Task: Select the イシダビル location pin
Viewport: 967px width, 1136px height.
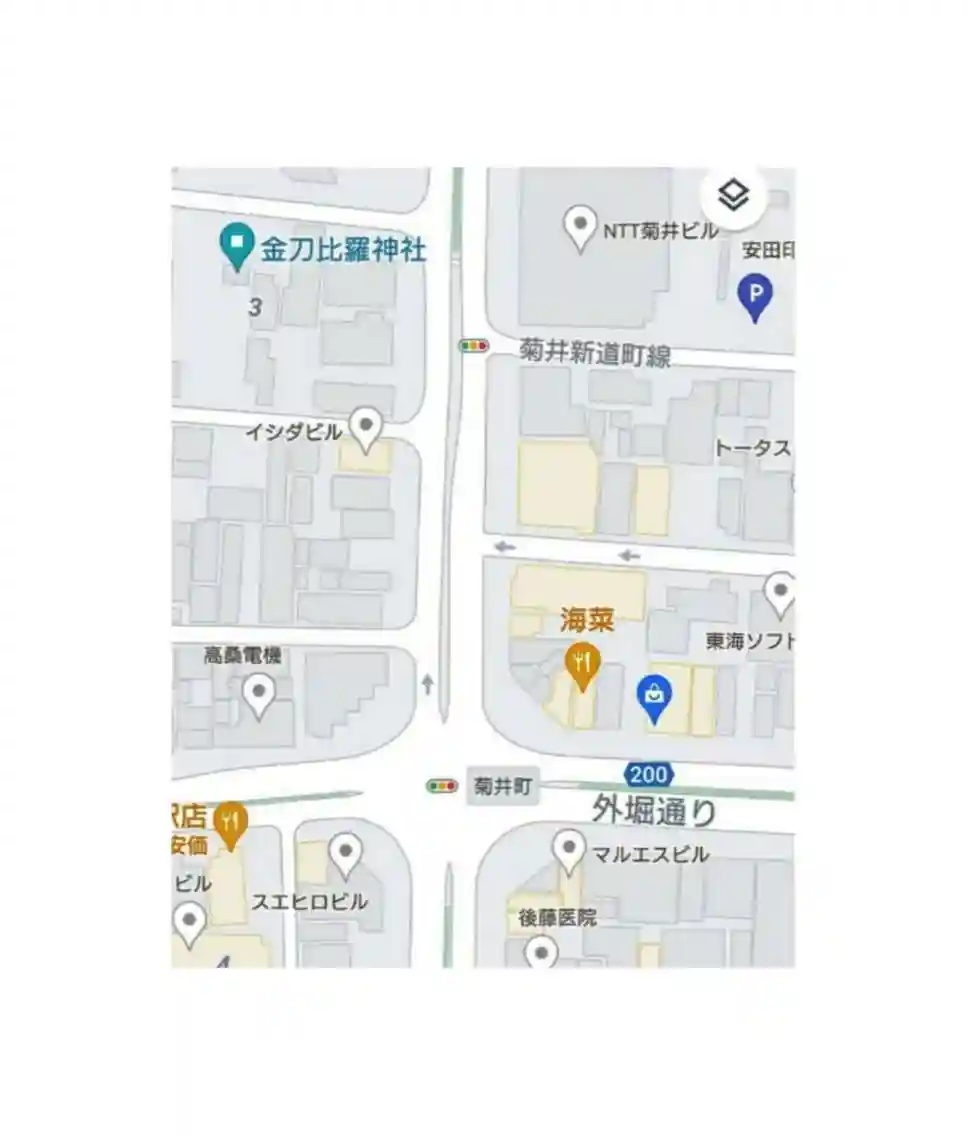Action: tap(367, 428)
